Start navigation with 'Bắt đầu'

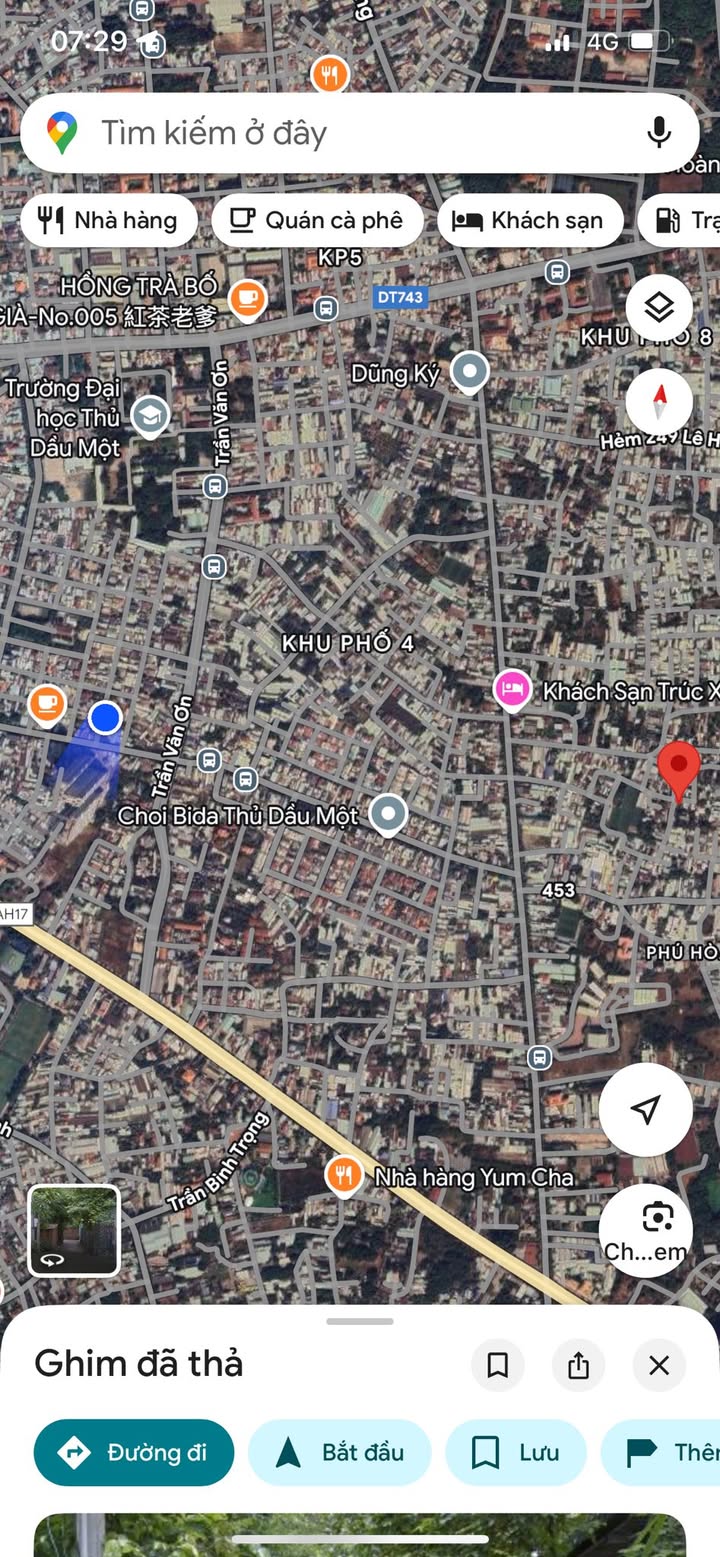(339, 1452)
